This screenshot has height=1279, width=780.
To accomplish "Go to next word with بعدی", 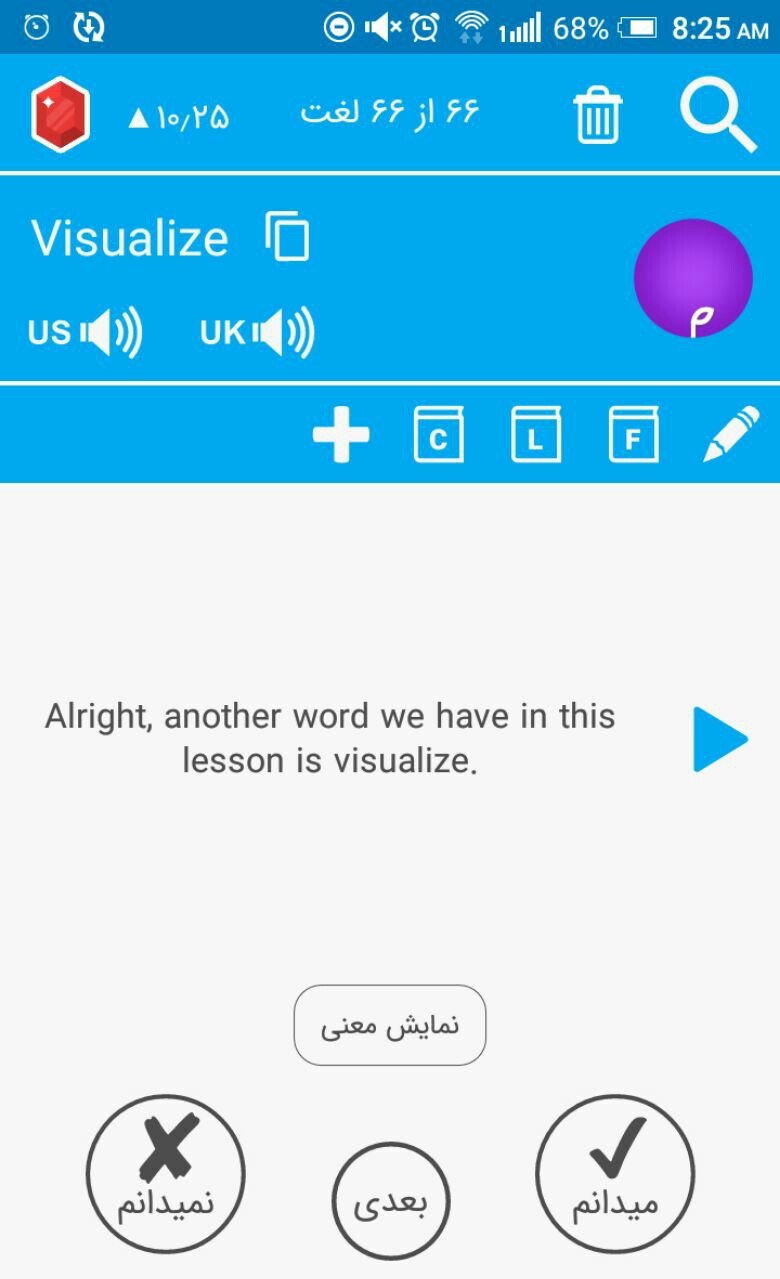I will [x=391, y=1201].
